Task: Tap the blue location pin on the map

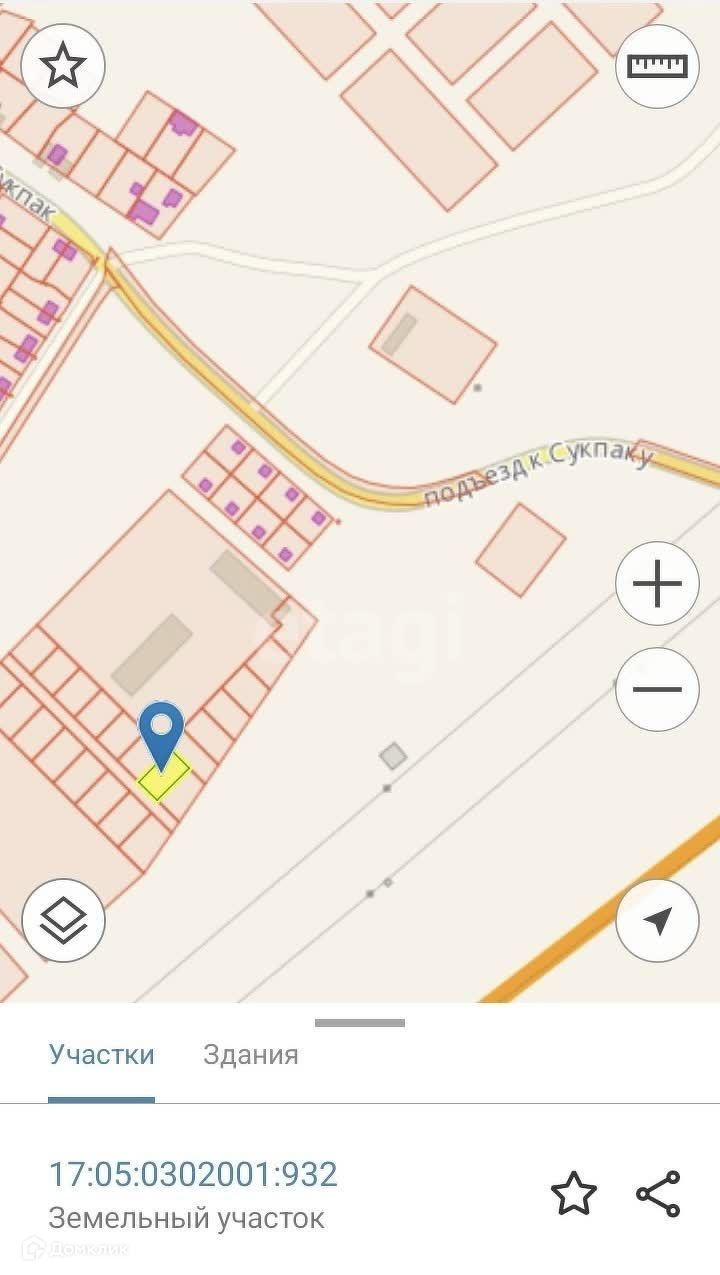Action: 161,732
